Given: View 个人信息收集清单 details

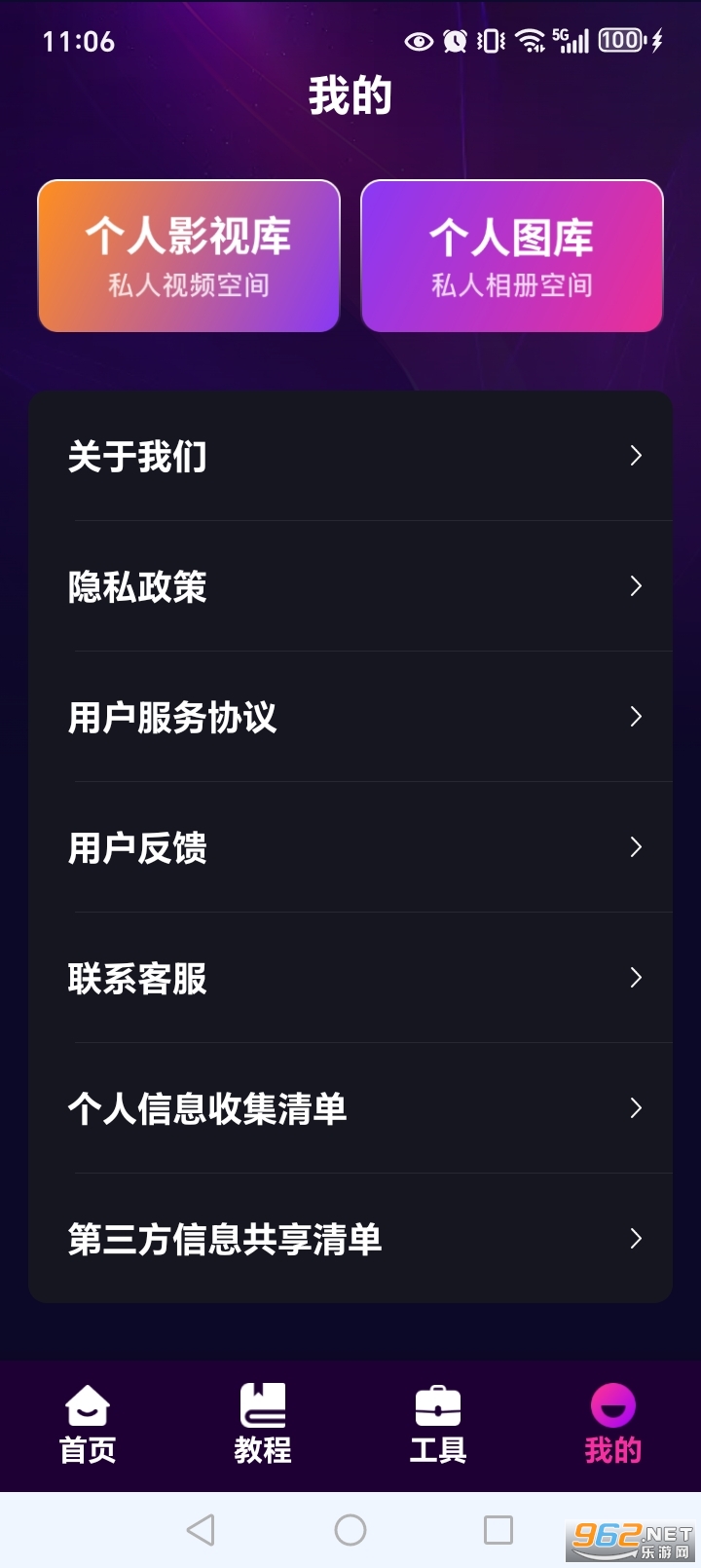Looking at the screenshot, I should pyautogui.click(x=350, y=1108).
